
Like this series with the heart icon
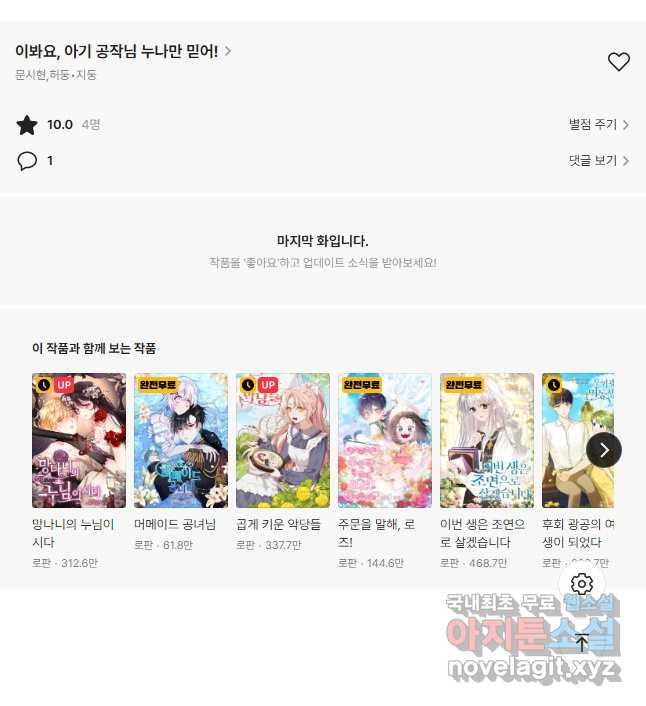coord(619,62)
